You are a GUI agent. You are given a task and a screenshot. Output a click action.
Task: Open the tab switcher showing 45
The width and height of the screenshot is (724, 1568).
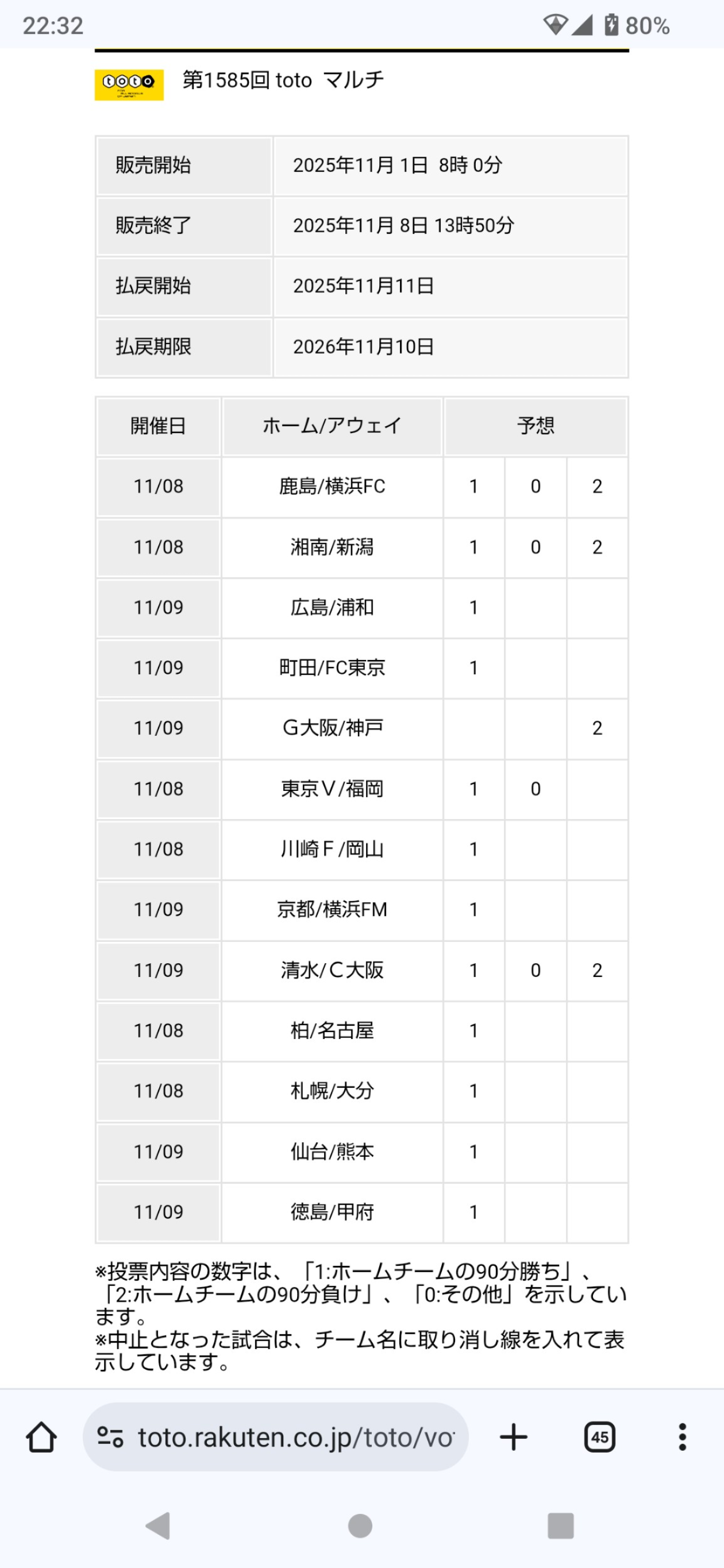pyautogui.click(x=599, y=1437)
